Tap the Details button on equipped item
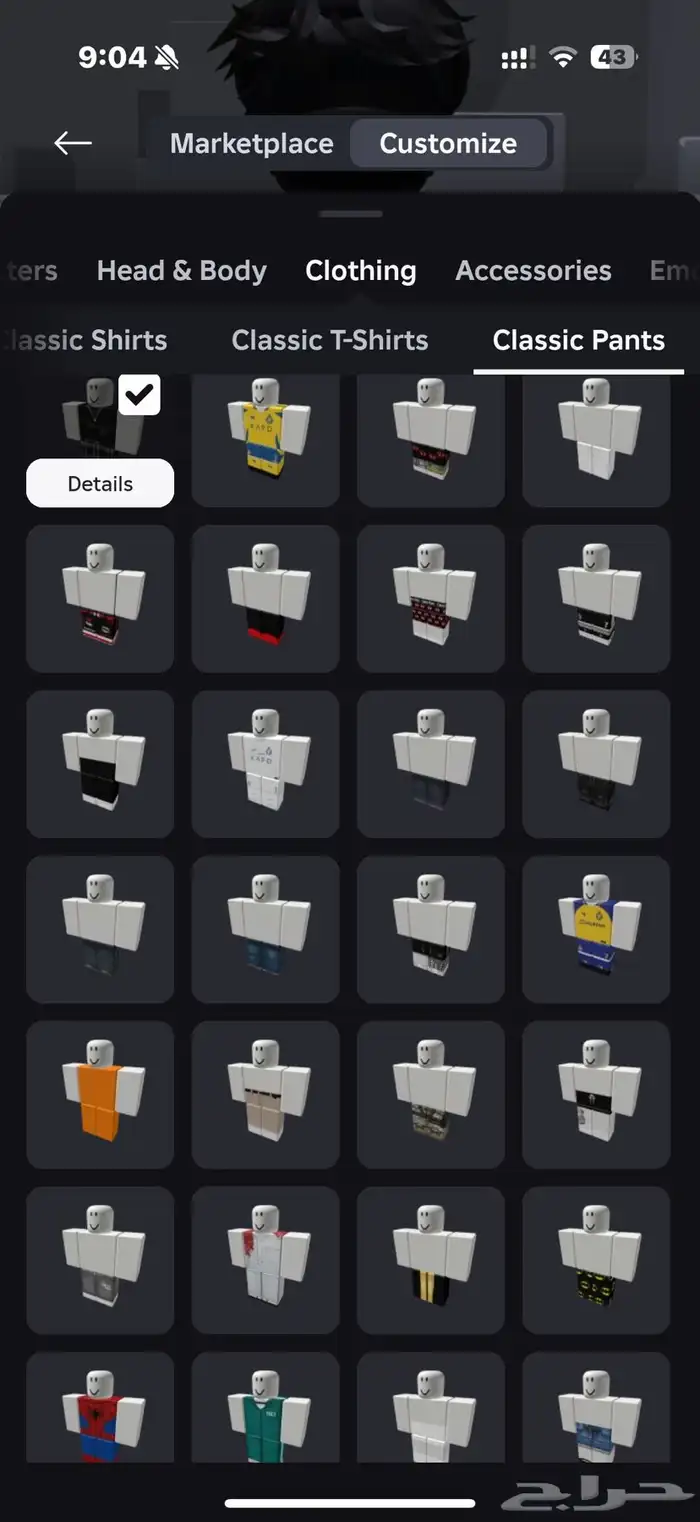This screenshot has height=1522, width=700. (100, 484)
